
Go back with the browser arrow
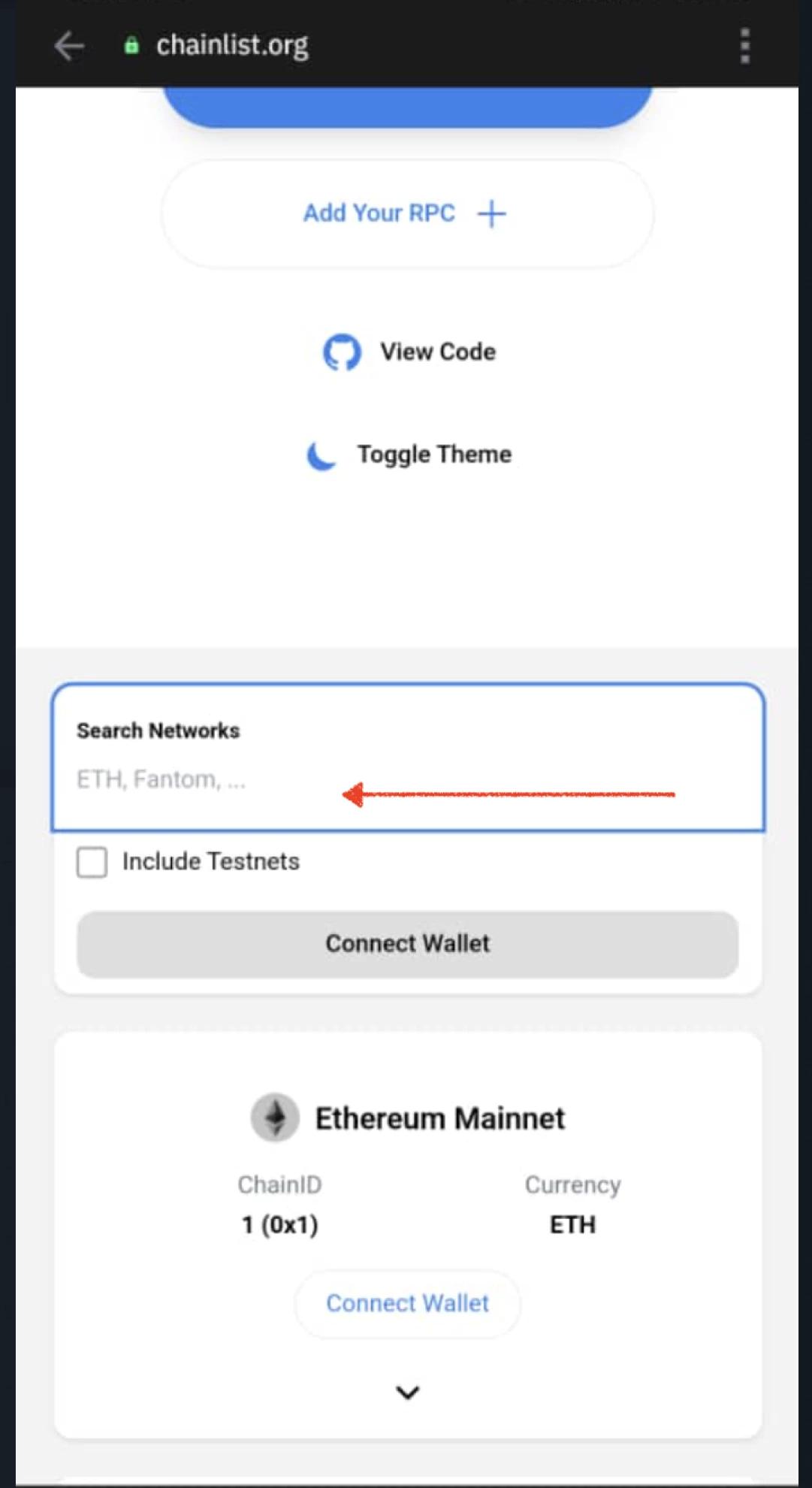point(69,47)
